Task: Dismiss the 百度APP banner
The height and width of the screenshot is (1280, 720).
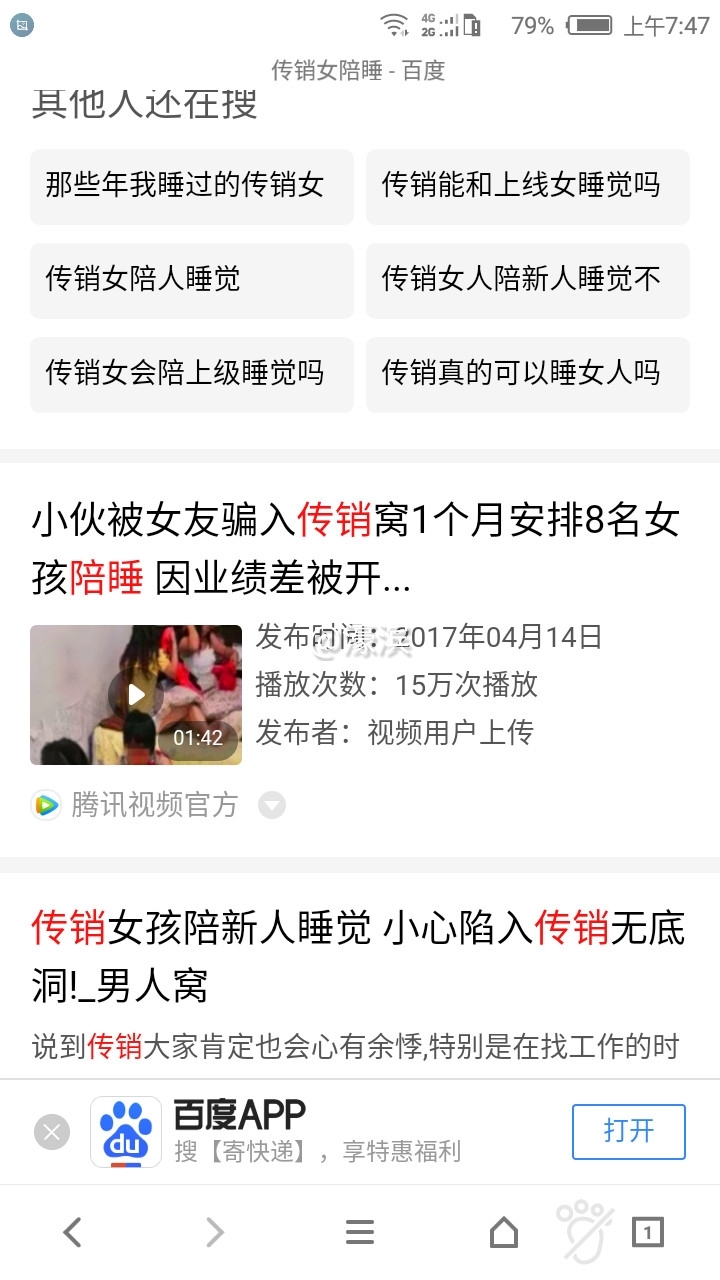Action: point(52,1132)
